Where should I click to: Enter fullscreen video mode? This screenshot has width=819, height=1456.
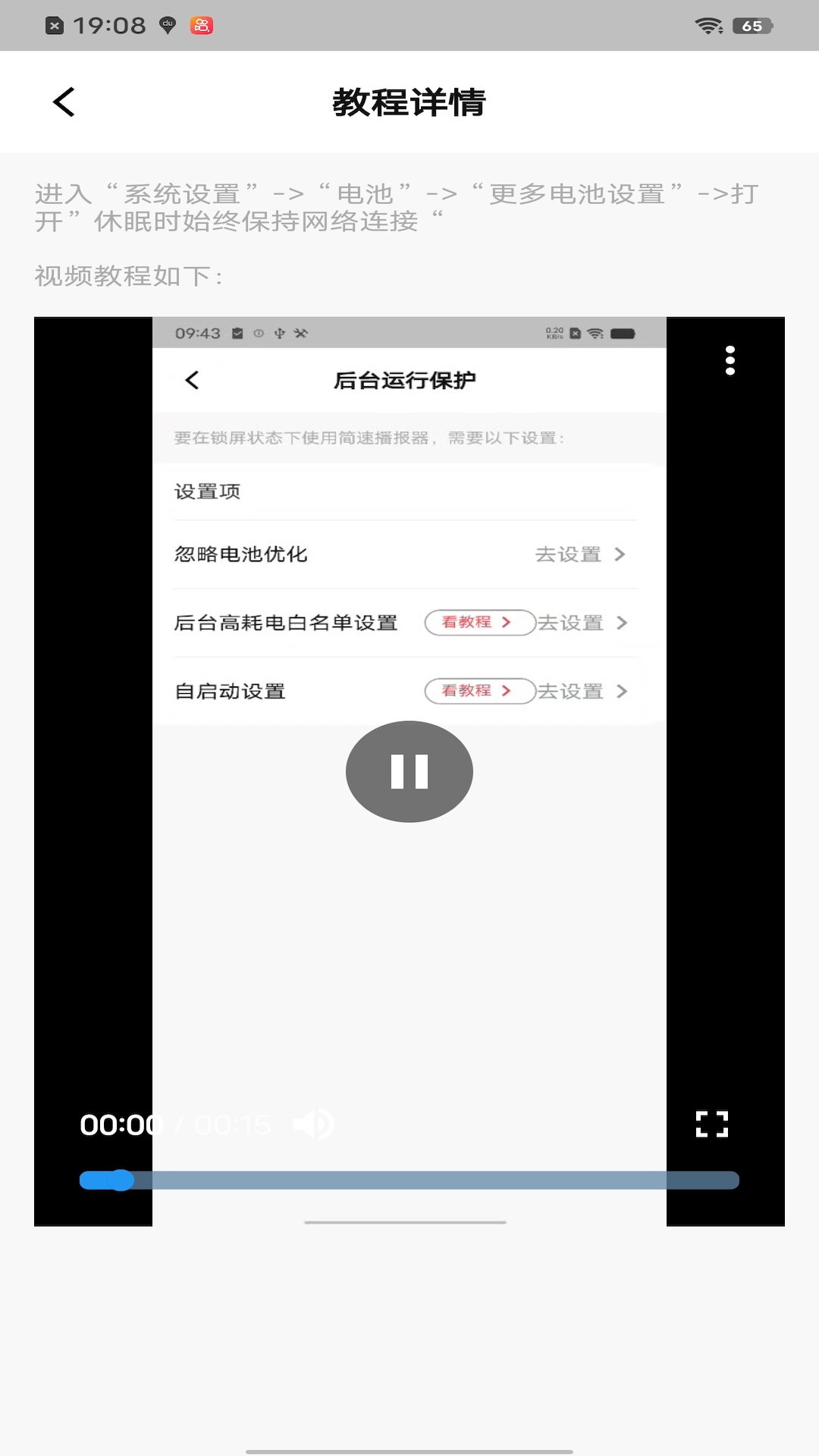[x=712, y=1124]
